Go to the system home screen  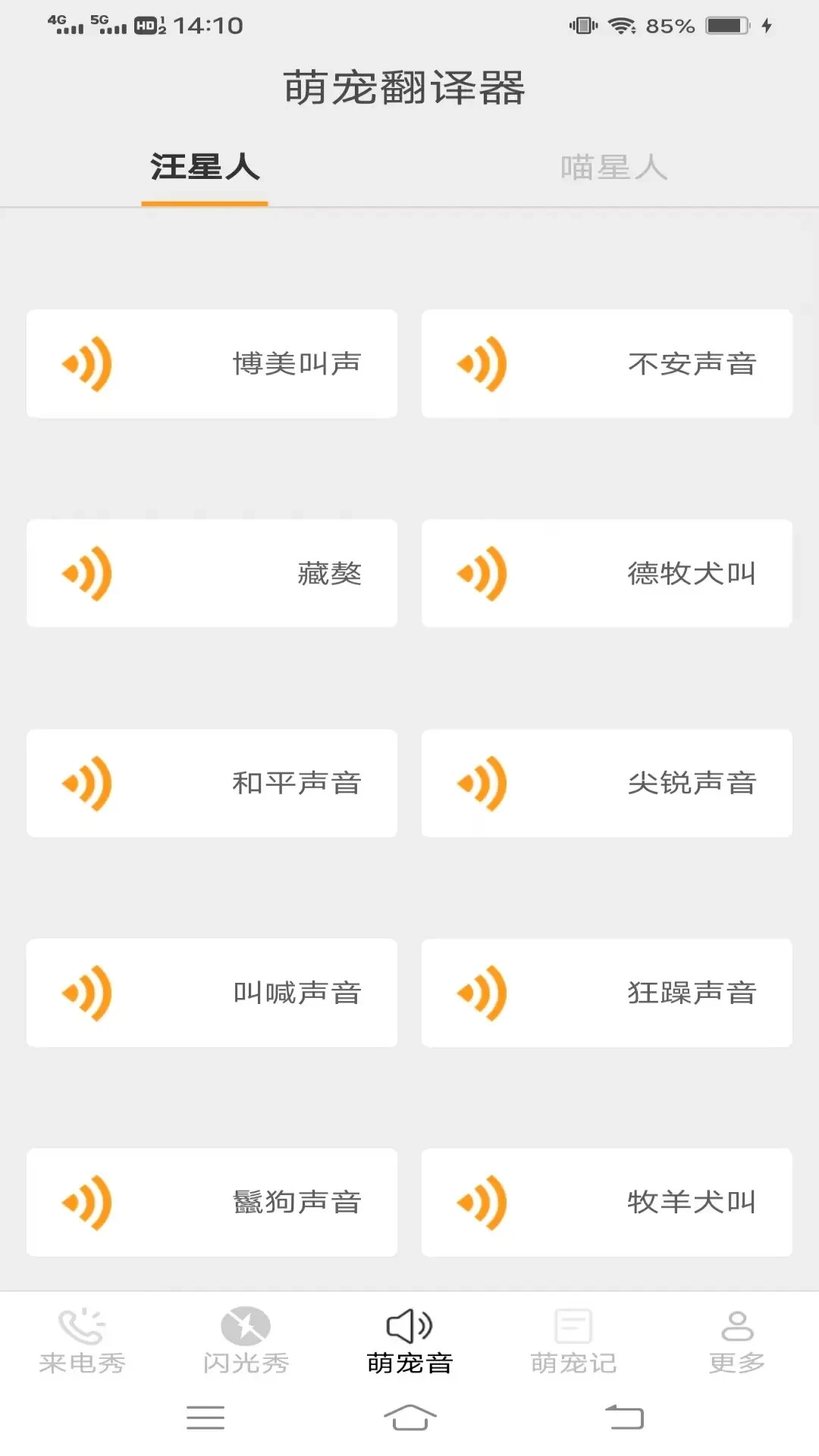[409, 1417]
